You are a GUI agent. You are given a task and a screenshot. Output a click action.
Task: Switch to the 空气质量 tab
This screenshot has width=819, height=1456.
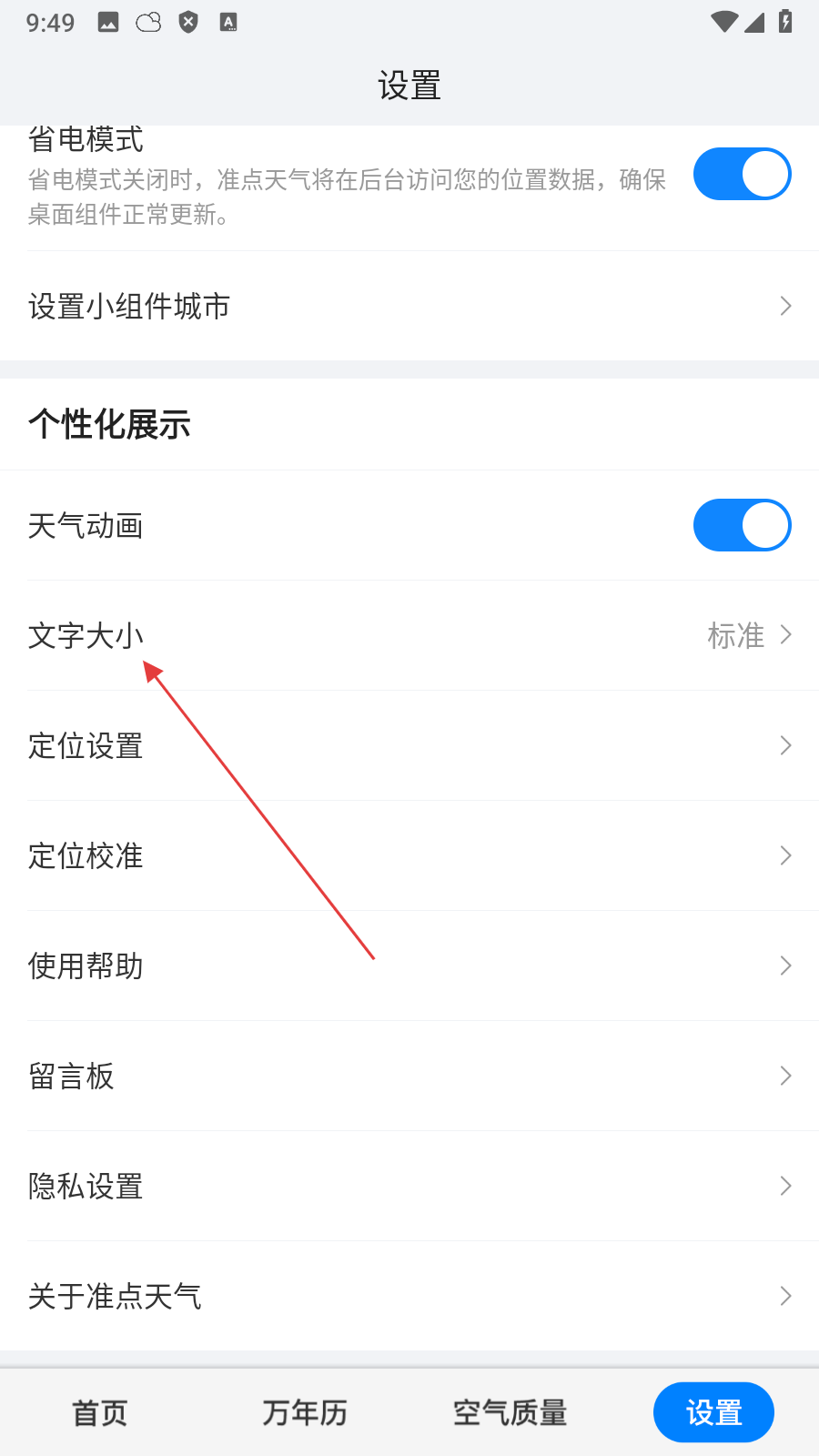[510, 1413]
